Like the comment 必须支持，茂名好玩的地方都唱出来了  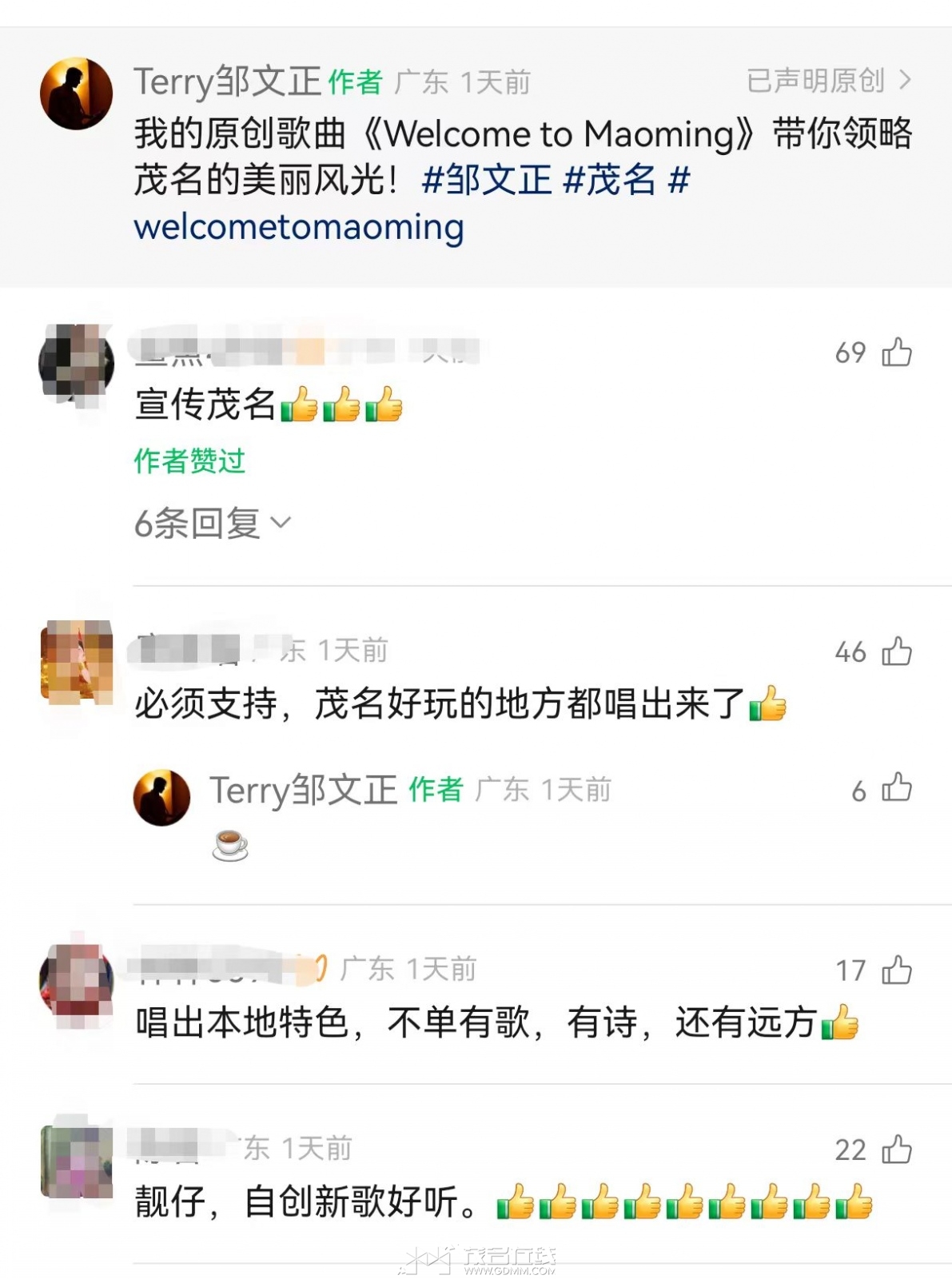pos(897,651)
